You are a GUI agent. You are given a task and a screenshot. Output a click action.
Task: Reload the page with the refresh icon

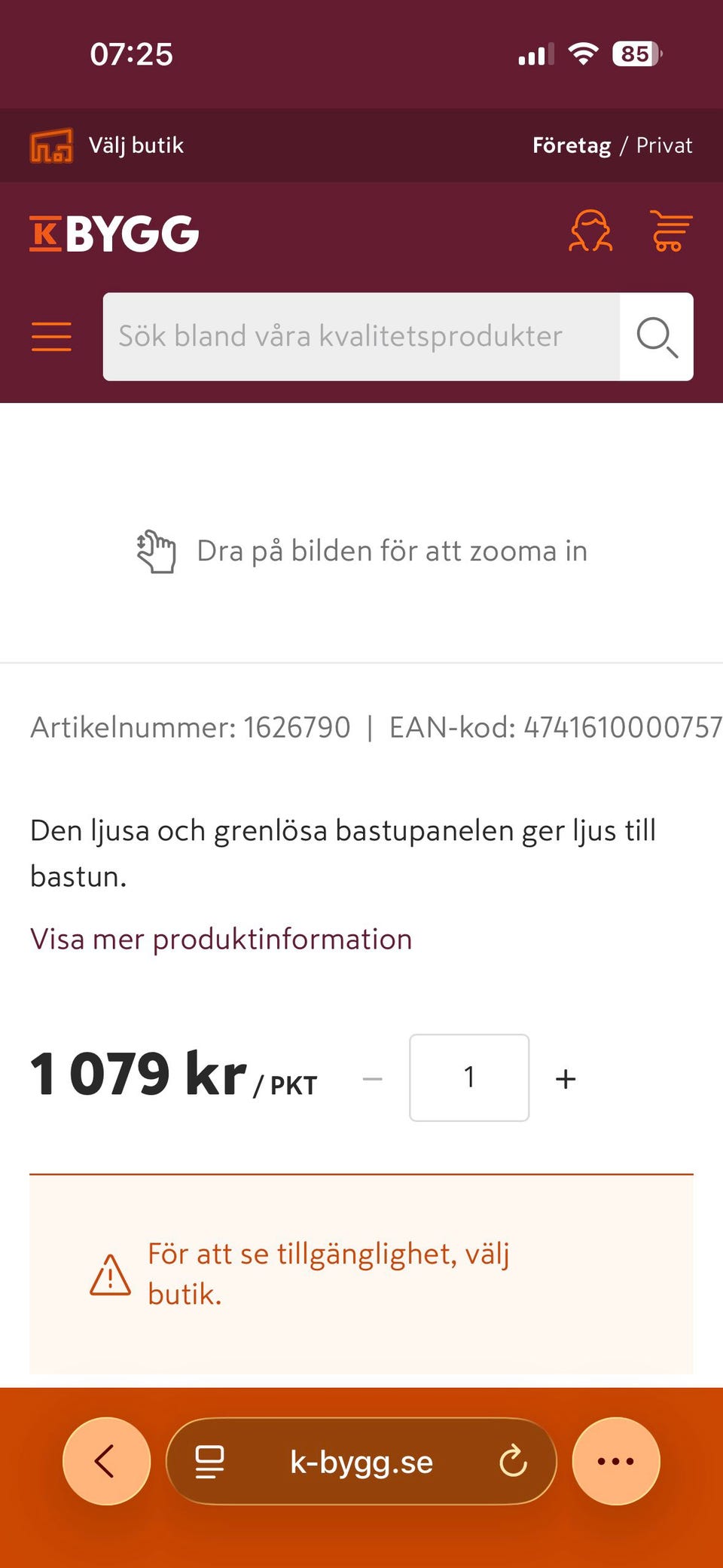(514, 1460)
